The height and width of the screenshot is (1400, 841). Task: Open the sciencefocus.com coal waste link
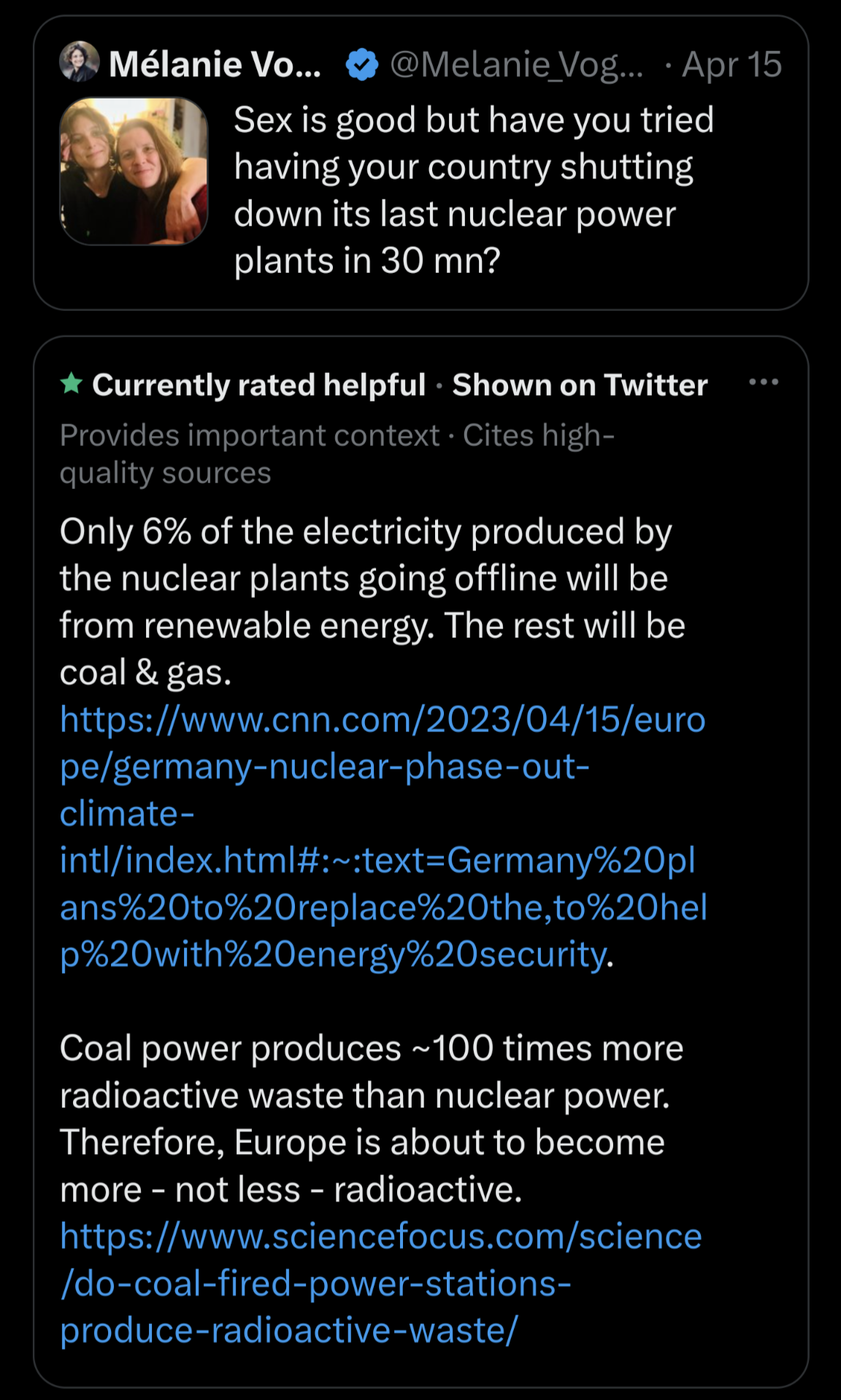(x=381, y=1283)
